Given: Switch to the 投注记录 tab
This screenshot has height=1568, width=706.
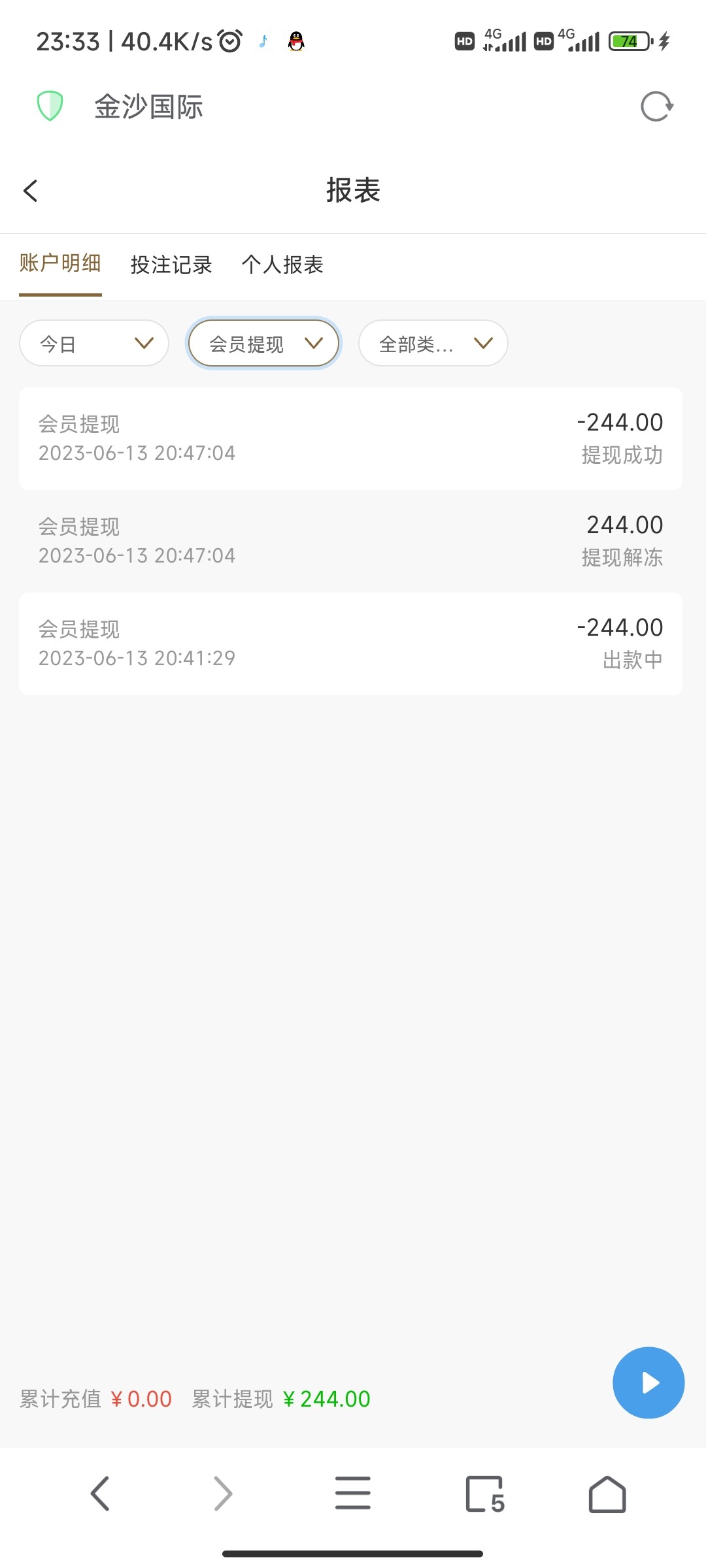Looking at the screenshot, I should tap(171, 265).
